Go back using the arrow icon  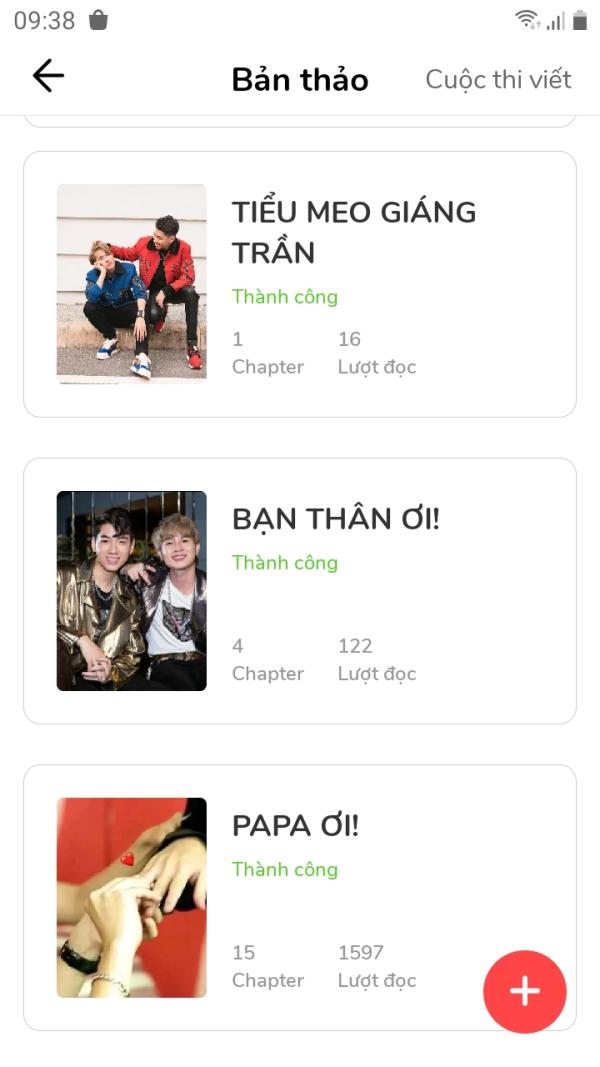[48, 76]
